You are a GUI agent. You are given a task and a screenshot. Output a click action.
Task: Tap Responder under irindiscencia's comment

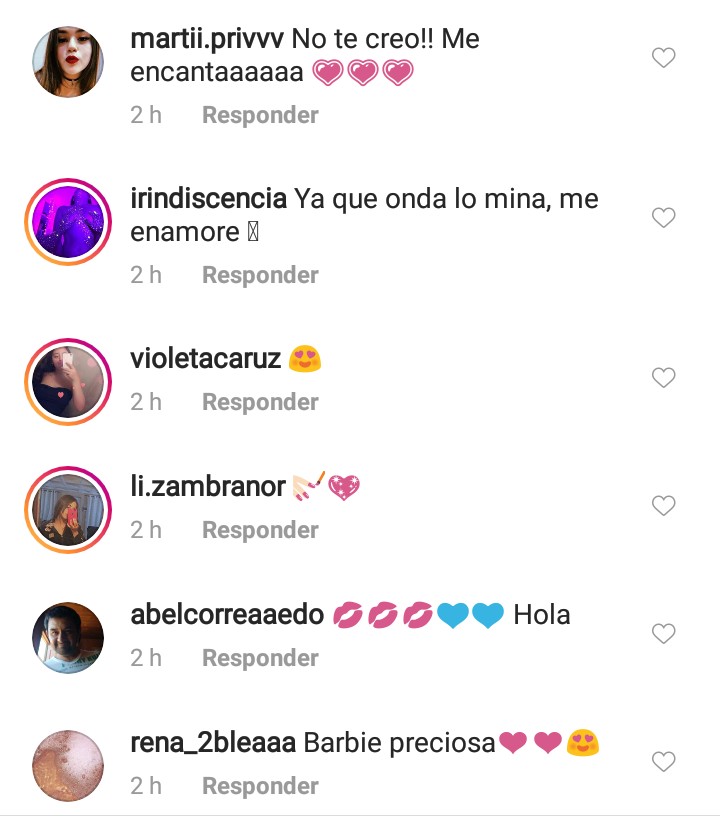pos(260,275)
